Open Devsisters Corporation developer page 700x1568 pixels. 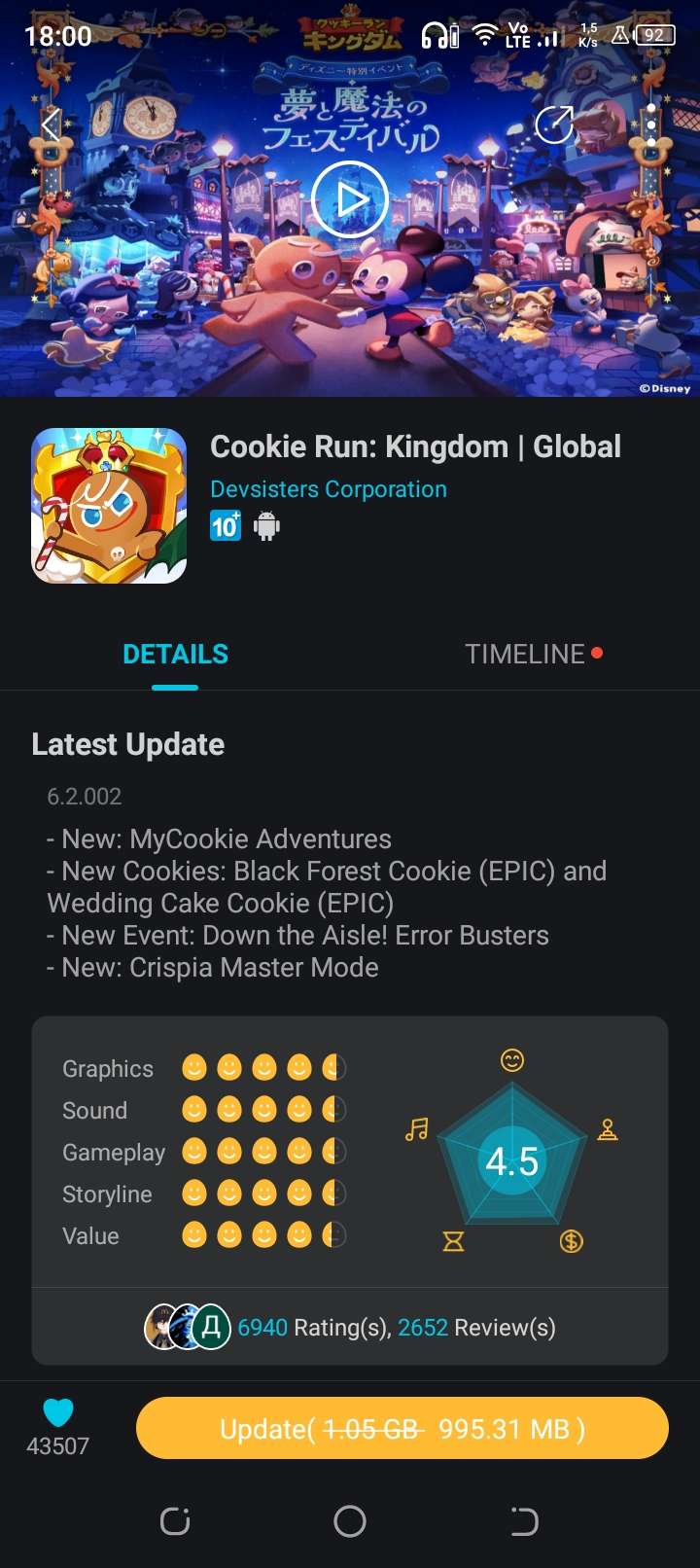pyautogui.click(x=329, y=489)
